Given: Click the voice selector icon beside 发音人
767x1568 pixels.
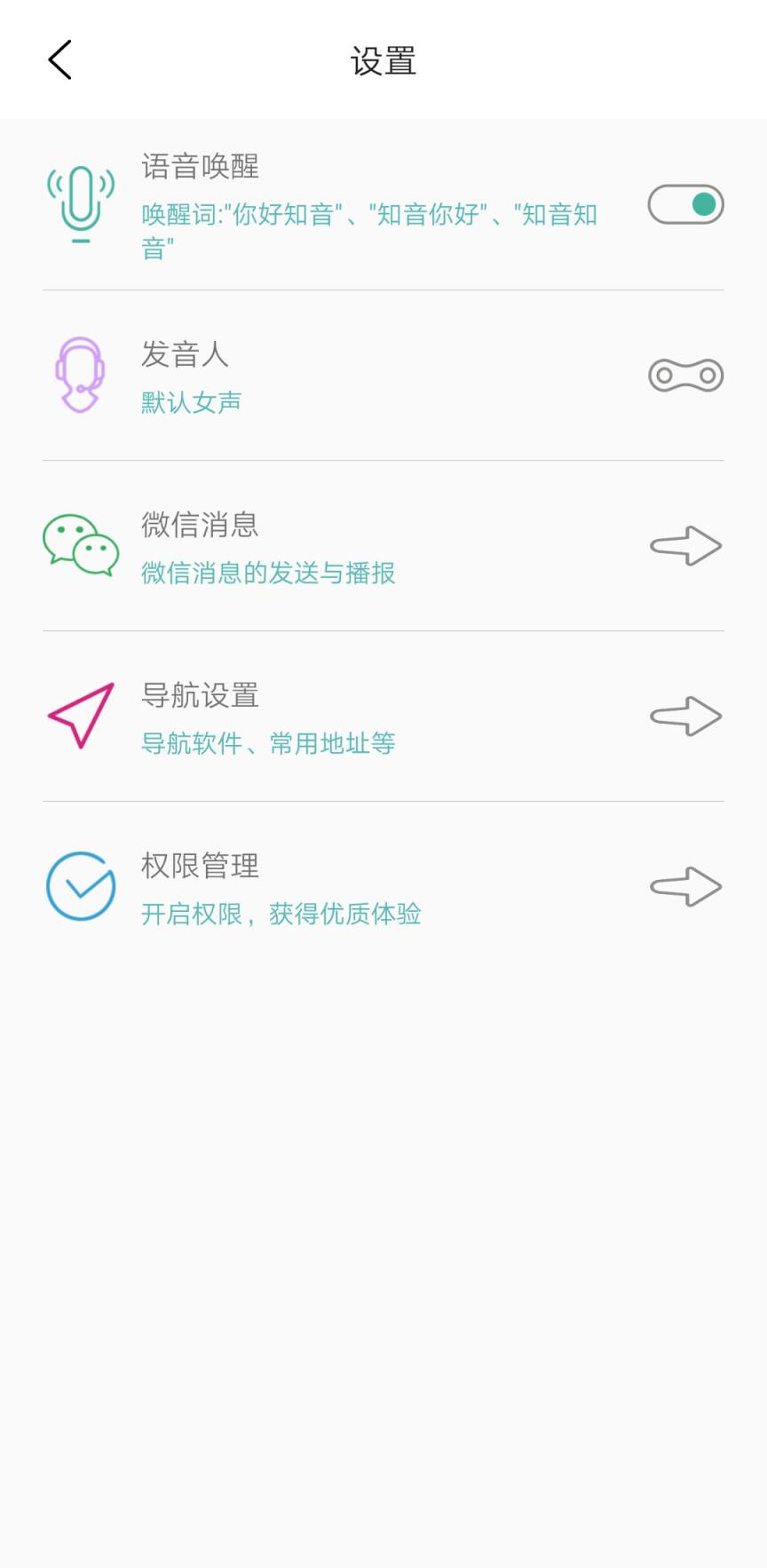Looking at the screenshot, I should [x=685, y=375].
